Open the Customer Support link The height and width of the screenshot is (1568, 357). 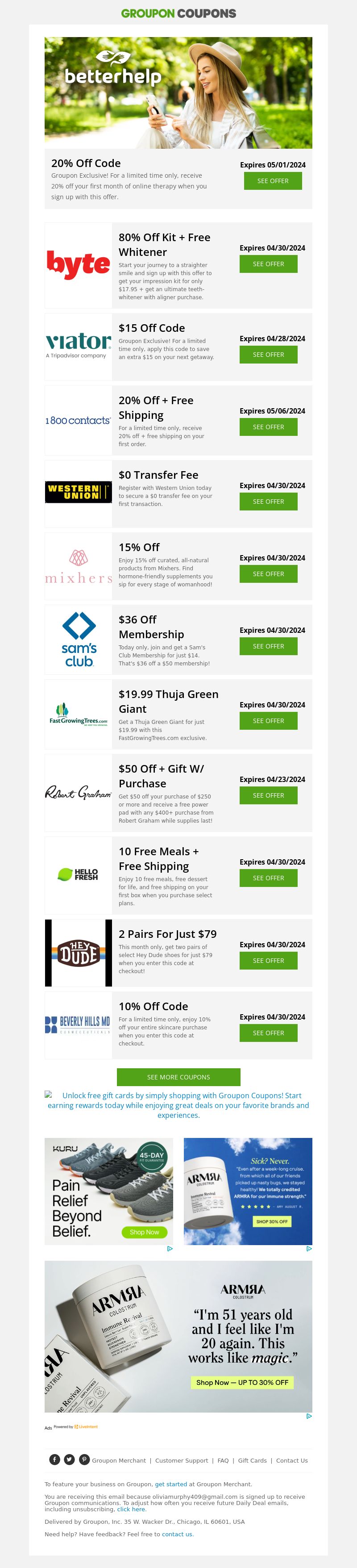181,1461
